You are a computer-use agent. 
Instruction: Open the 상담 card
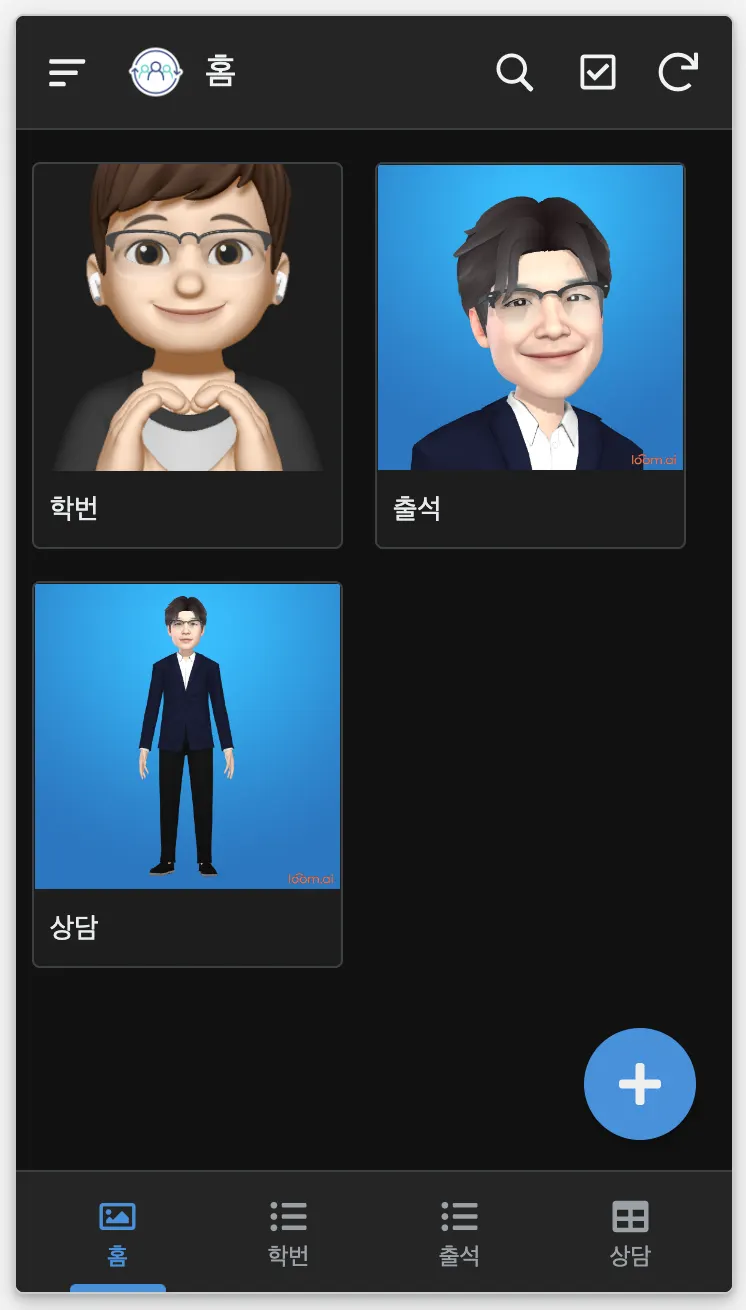[x=188, y=774]
